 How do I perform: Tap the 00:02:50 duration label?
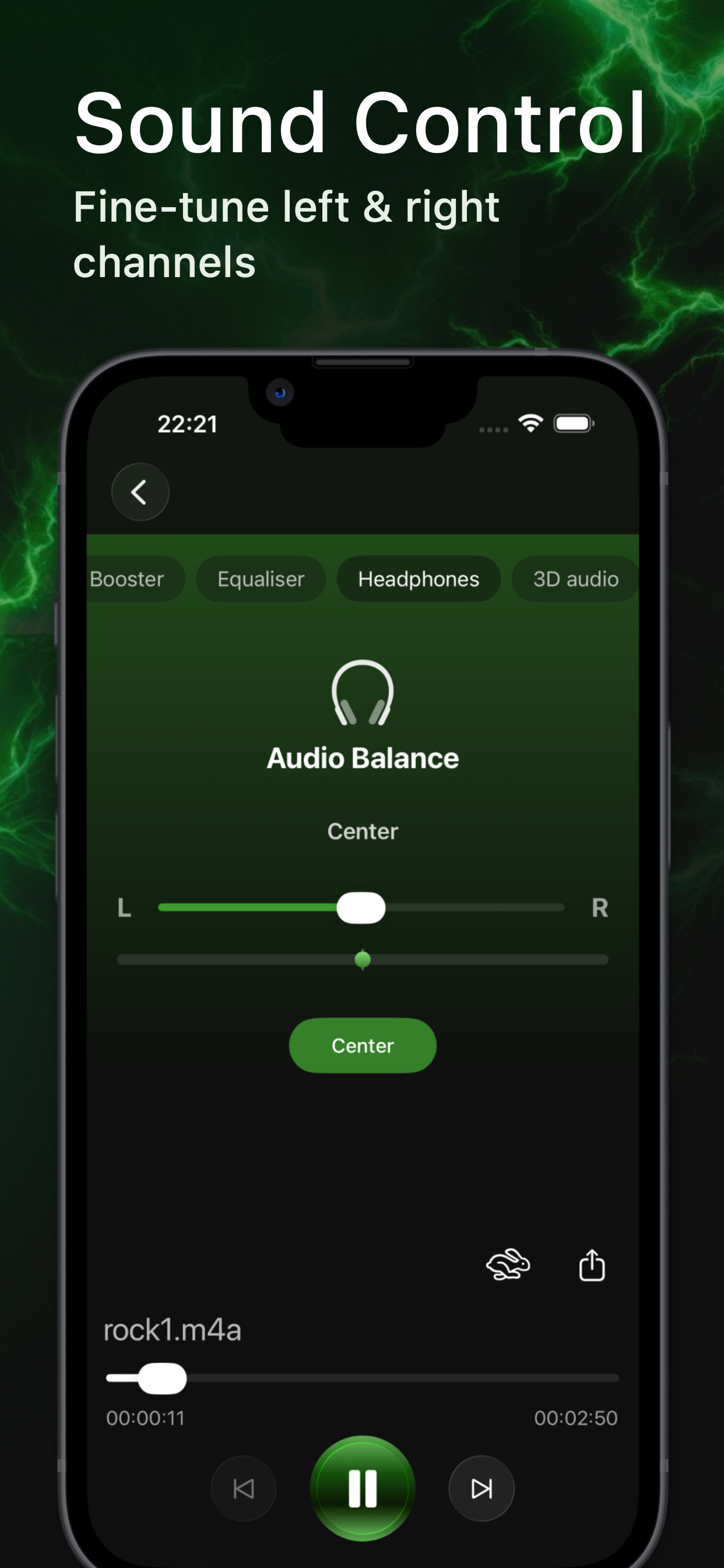(577, 1417)
